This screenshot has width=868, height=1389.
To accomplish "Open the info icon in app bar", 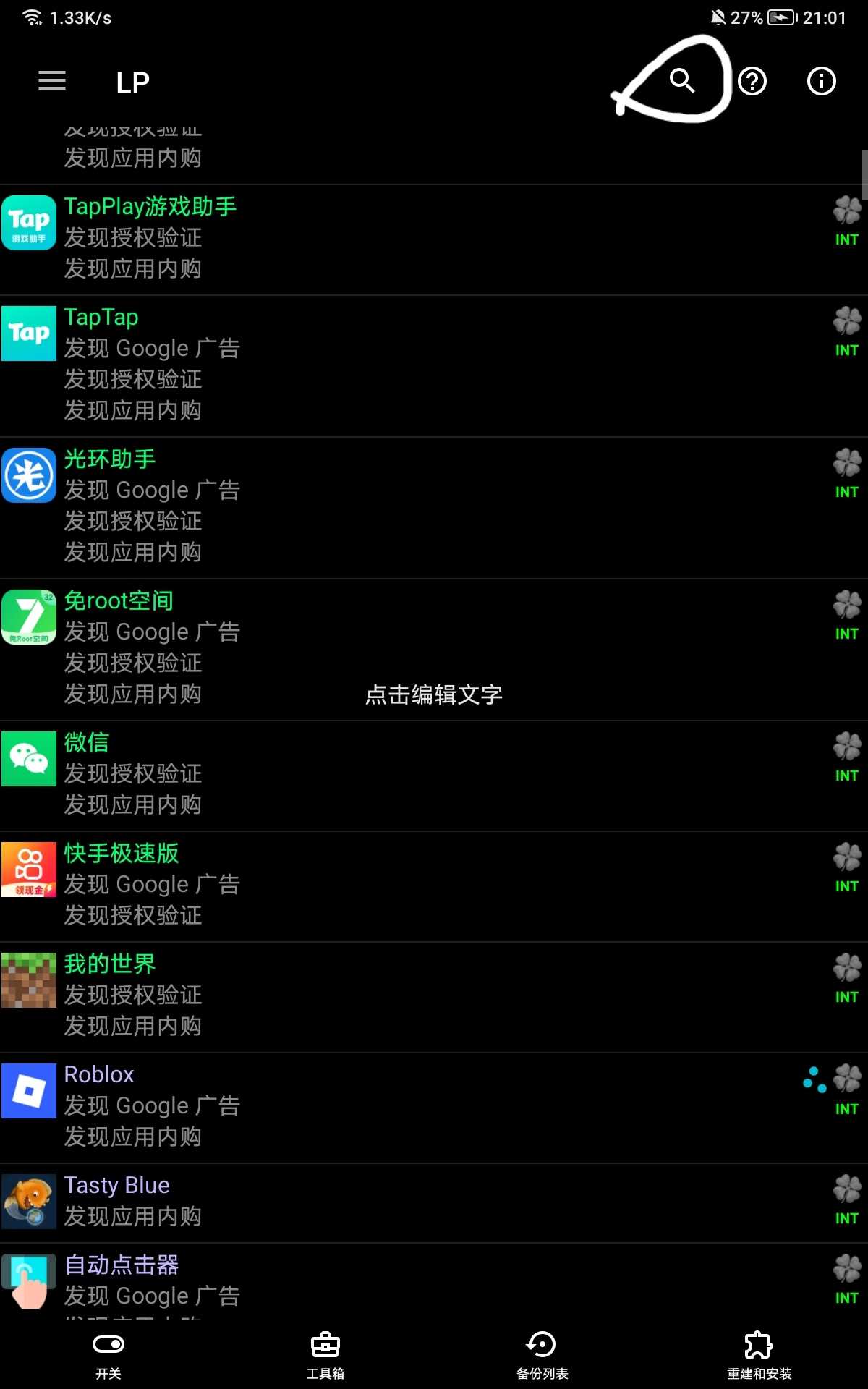I will (822, 81).
